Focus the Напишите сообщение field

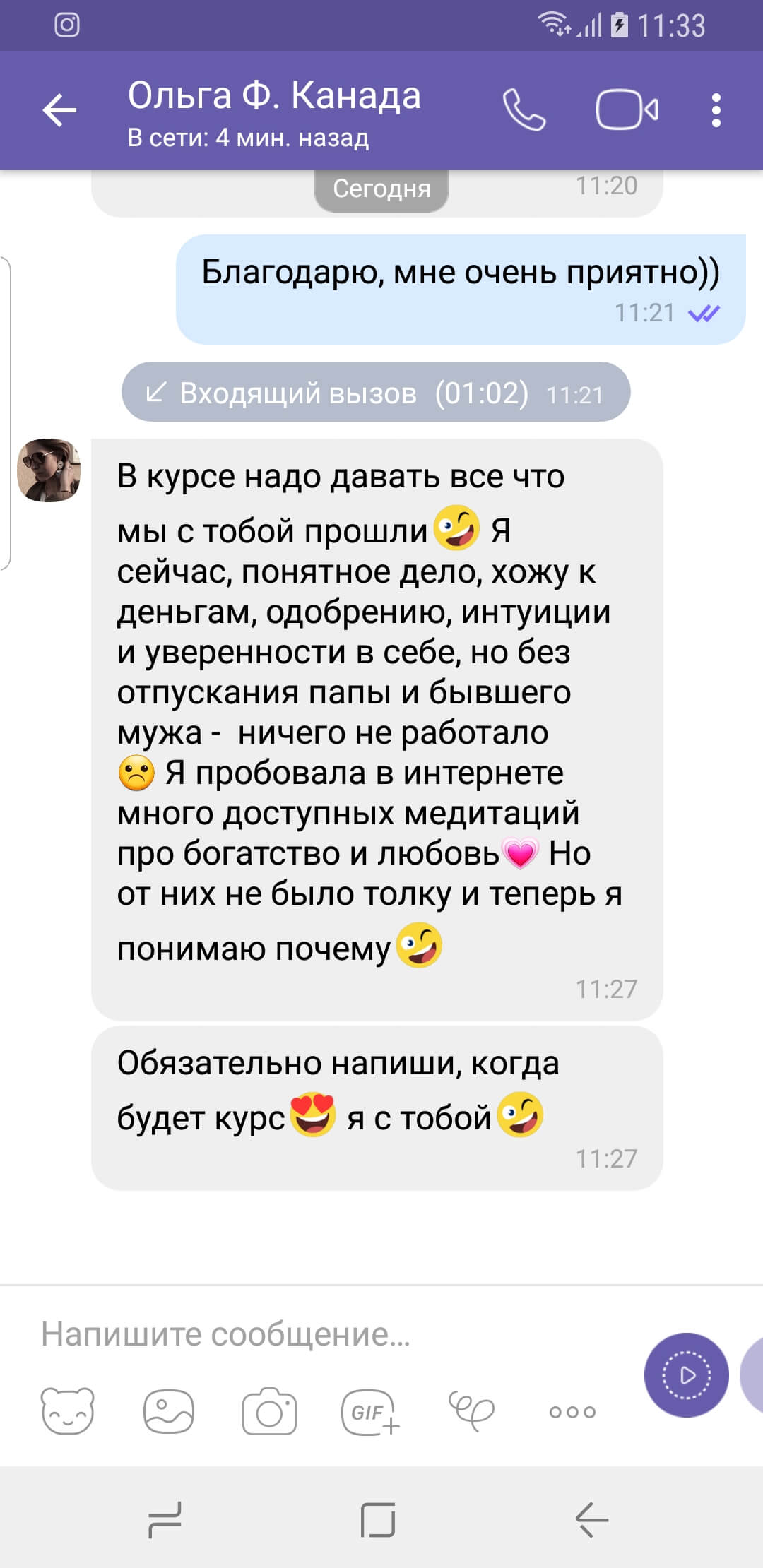coord(318,1334)
